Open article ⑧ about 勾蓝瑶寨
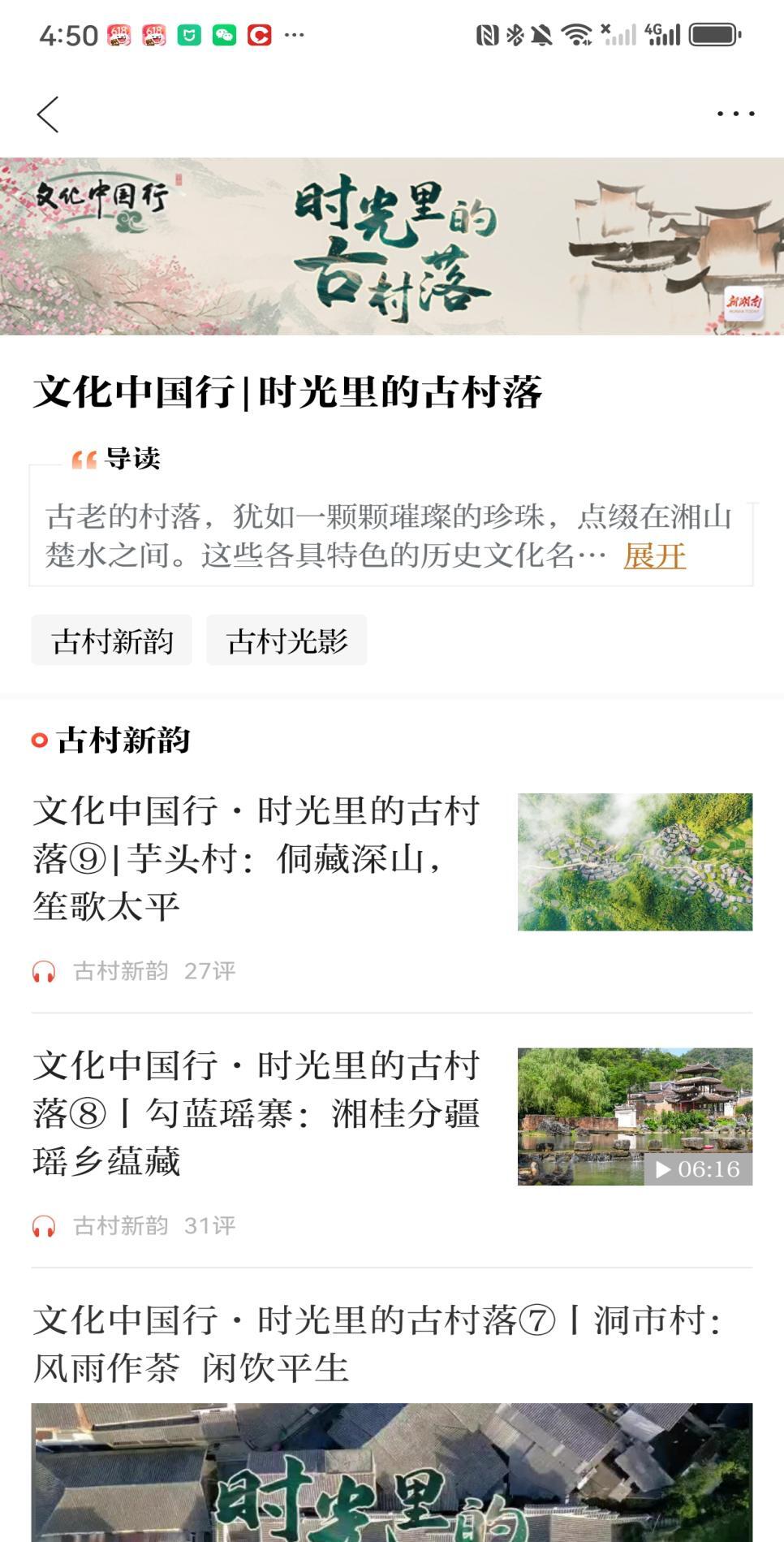This screenshot has width=784, height=1542. click(256, 1113)
